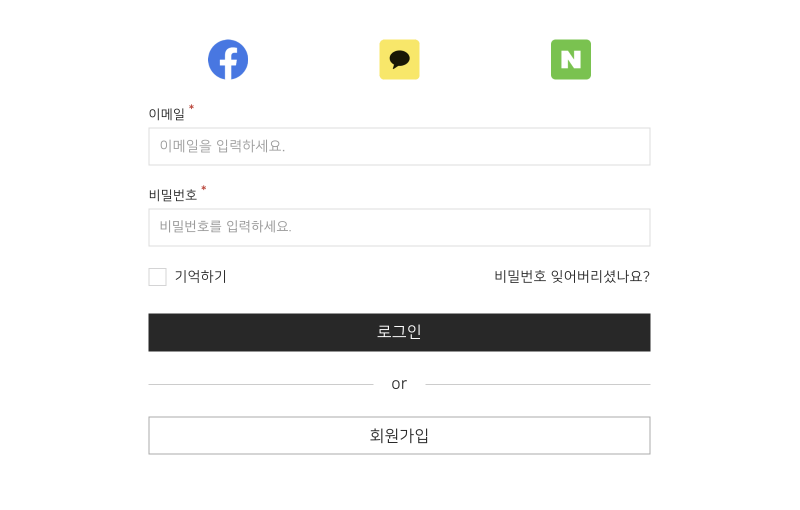Select the 비밀번호 input field
This screenshot has height=510, width=800.
pos(399,227)
